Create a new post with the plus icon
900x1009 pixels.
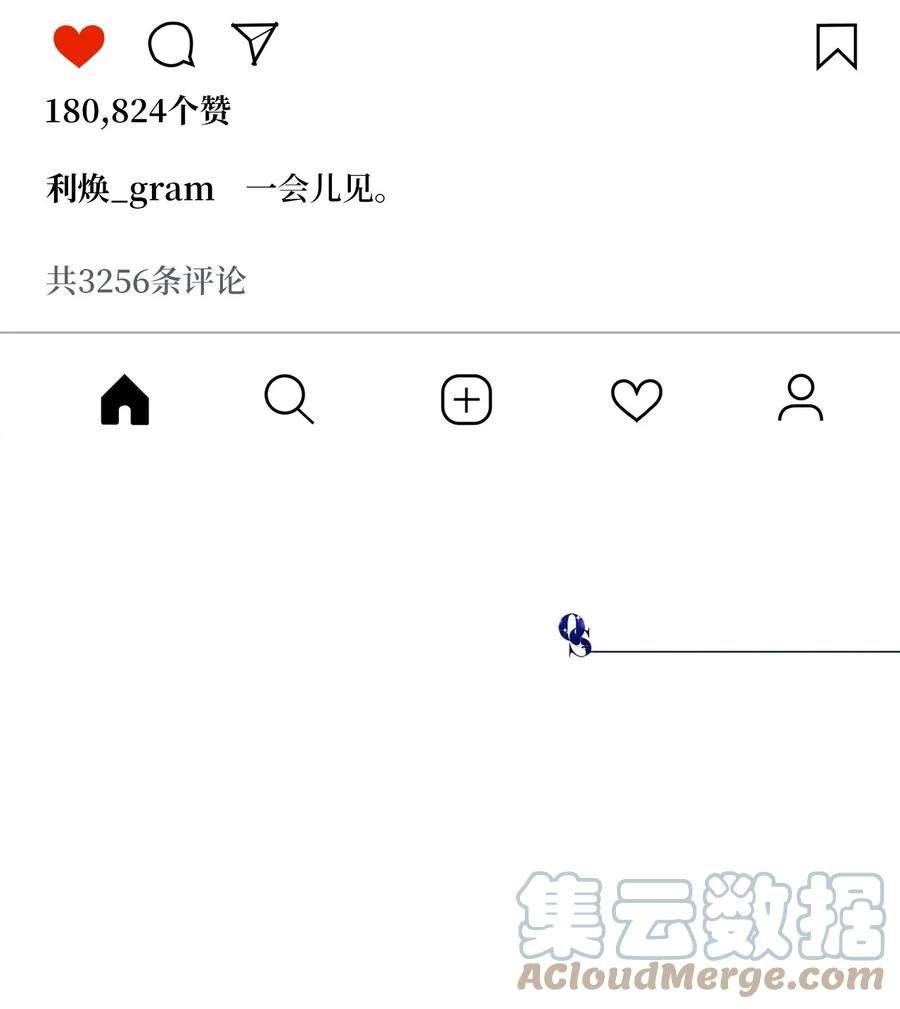(466, 400)
